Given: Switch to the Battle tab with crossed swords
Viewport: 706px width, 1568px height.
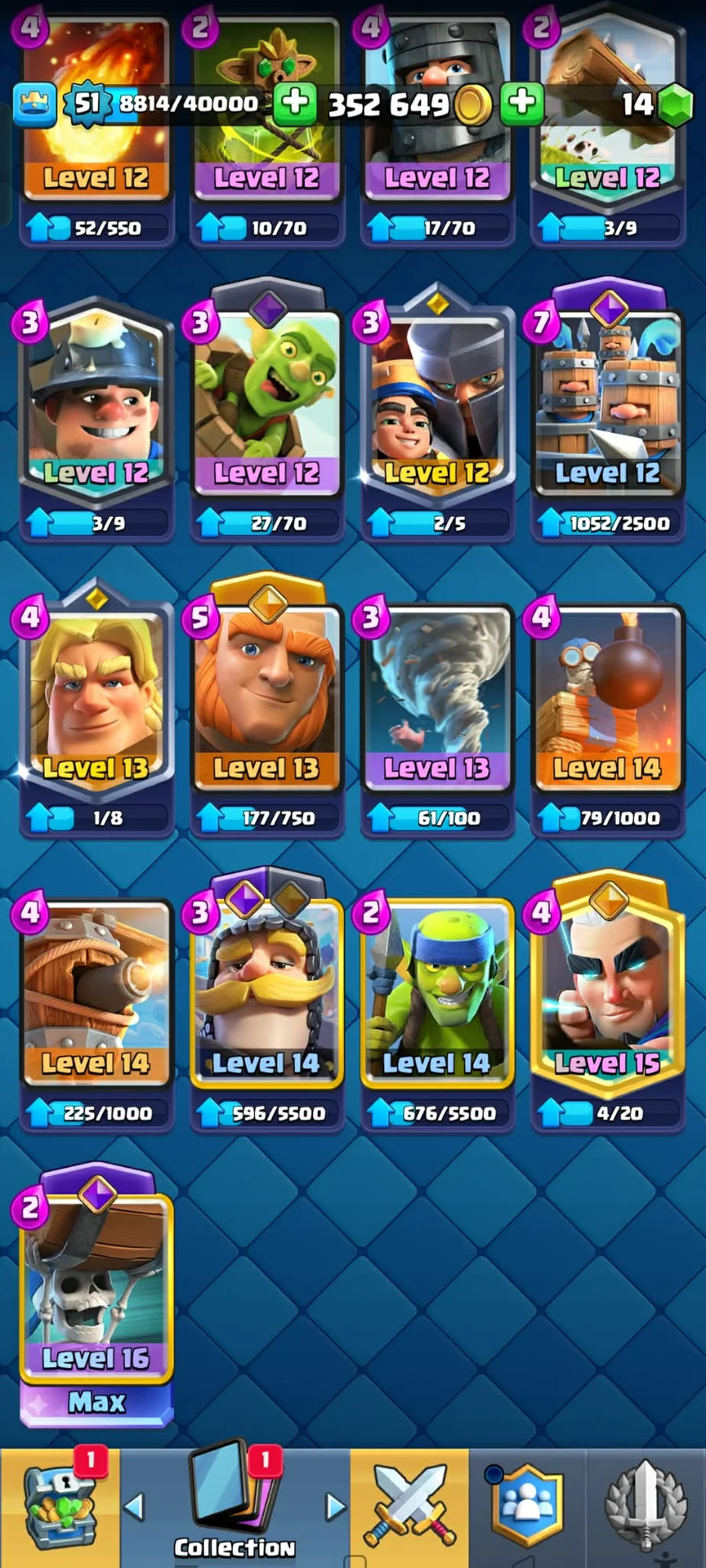Looking at the screenshot, I should point(409,1507).
